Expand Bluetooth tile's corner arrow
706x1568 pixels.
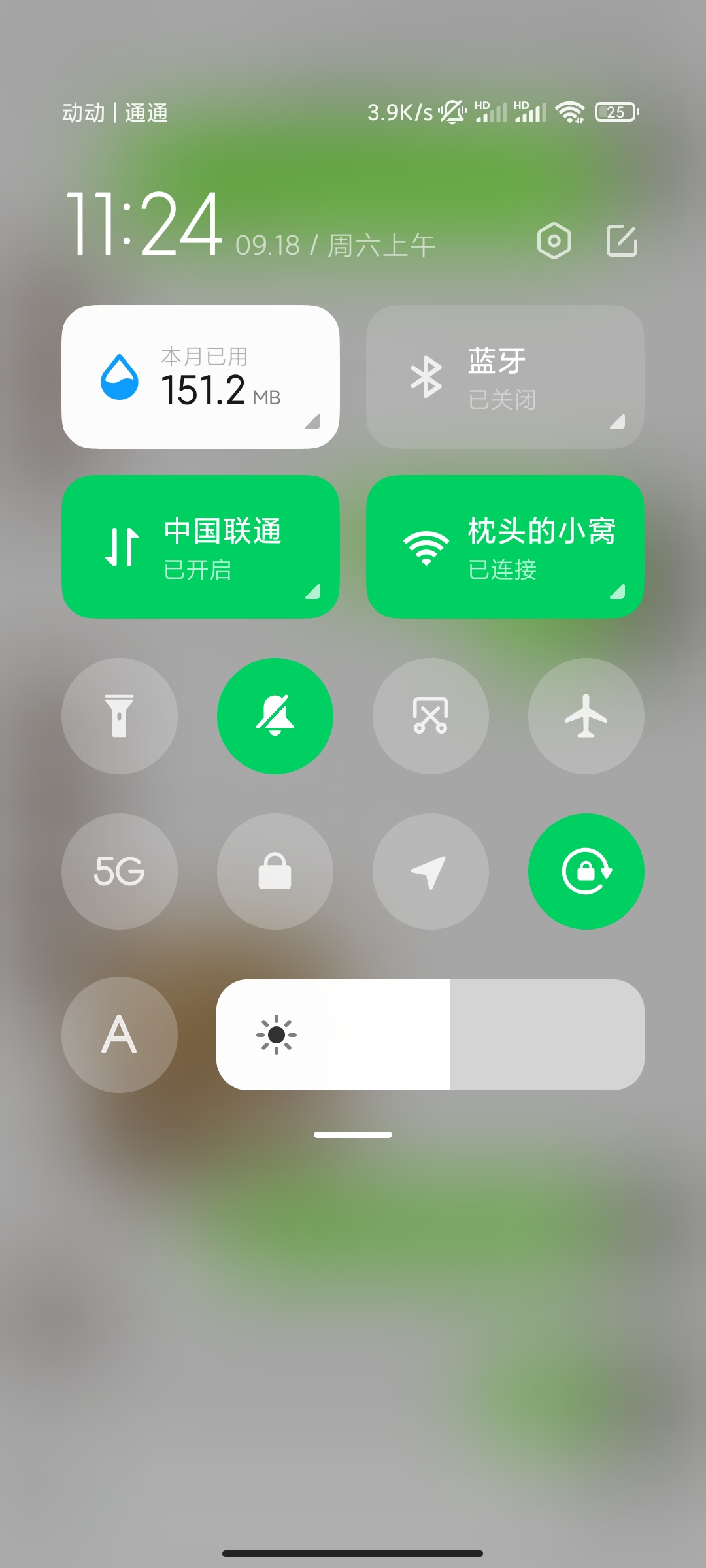[x=618, y=422]
